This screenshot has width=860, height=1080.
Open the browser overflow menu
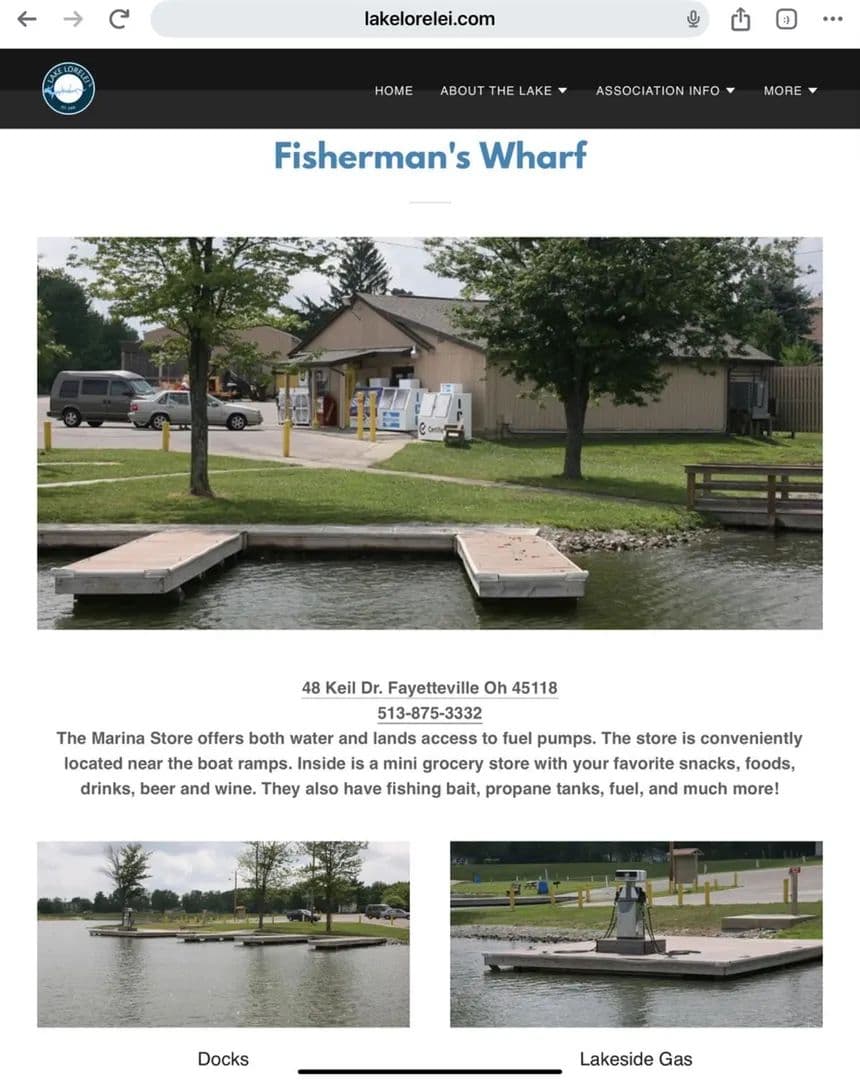[x=832, y=19]
